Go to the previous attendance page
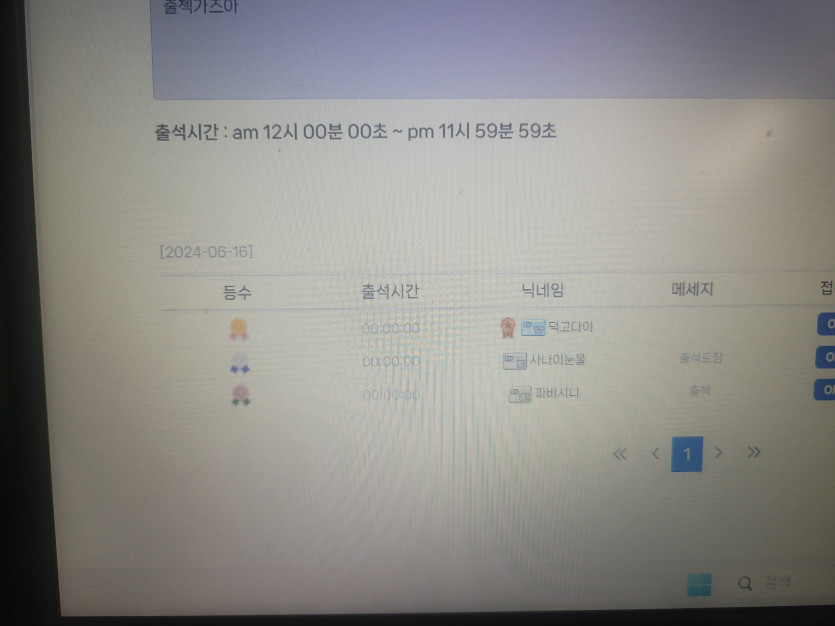This screenshot has height=626, width=835. 655,453
